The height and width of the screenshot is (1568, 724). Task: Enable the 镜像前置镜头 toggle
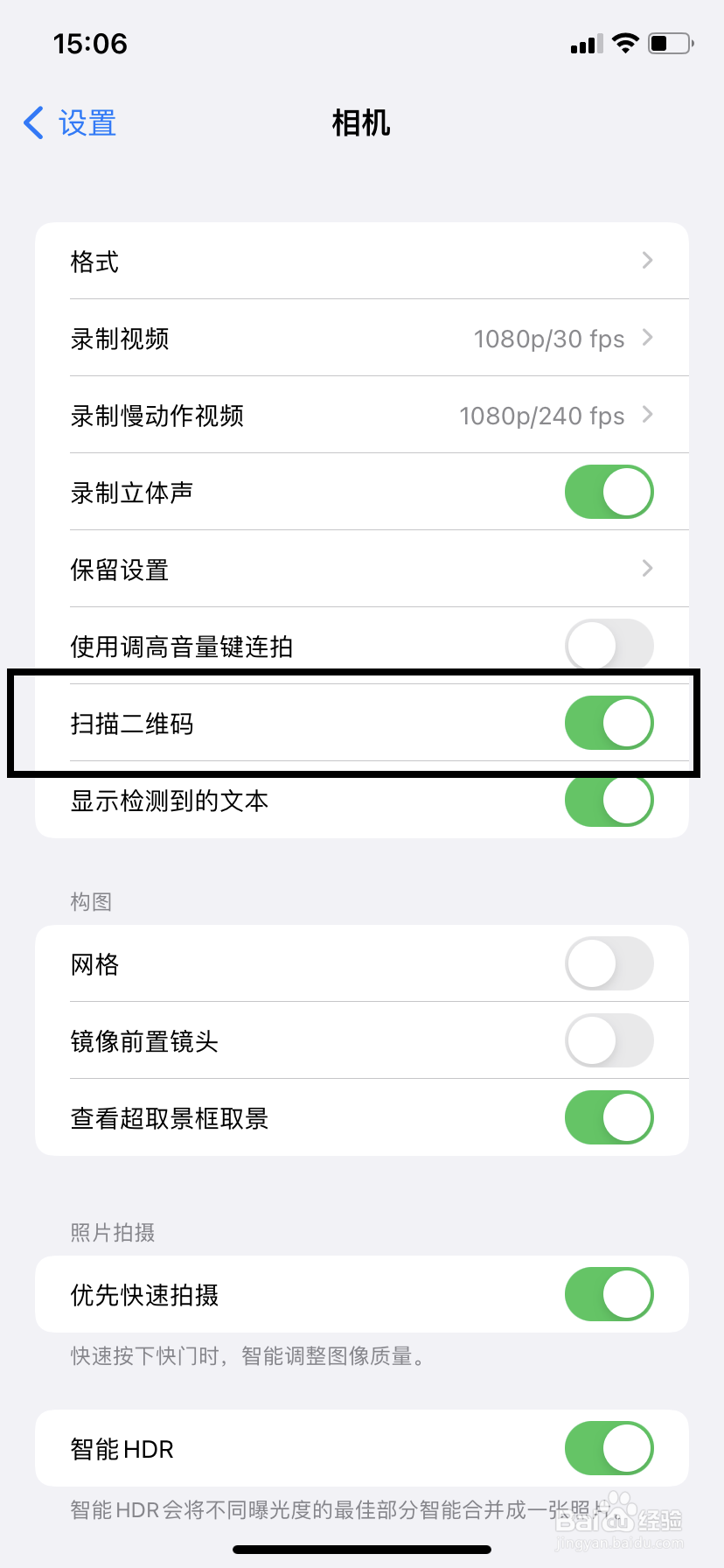coord(609,1041)
